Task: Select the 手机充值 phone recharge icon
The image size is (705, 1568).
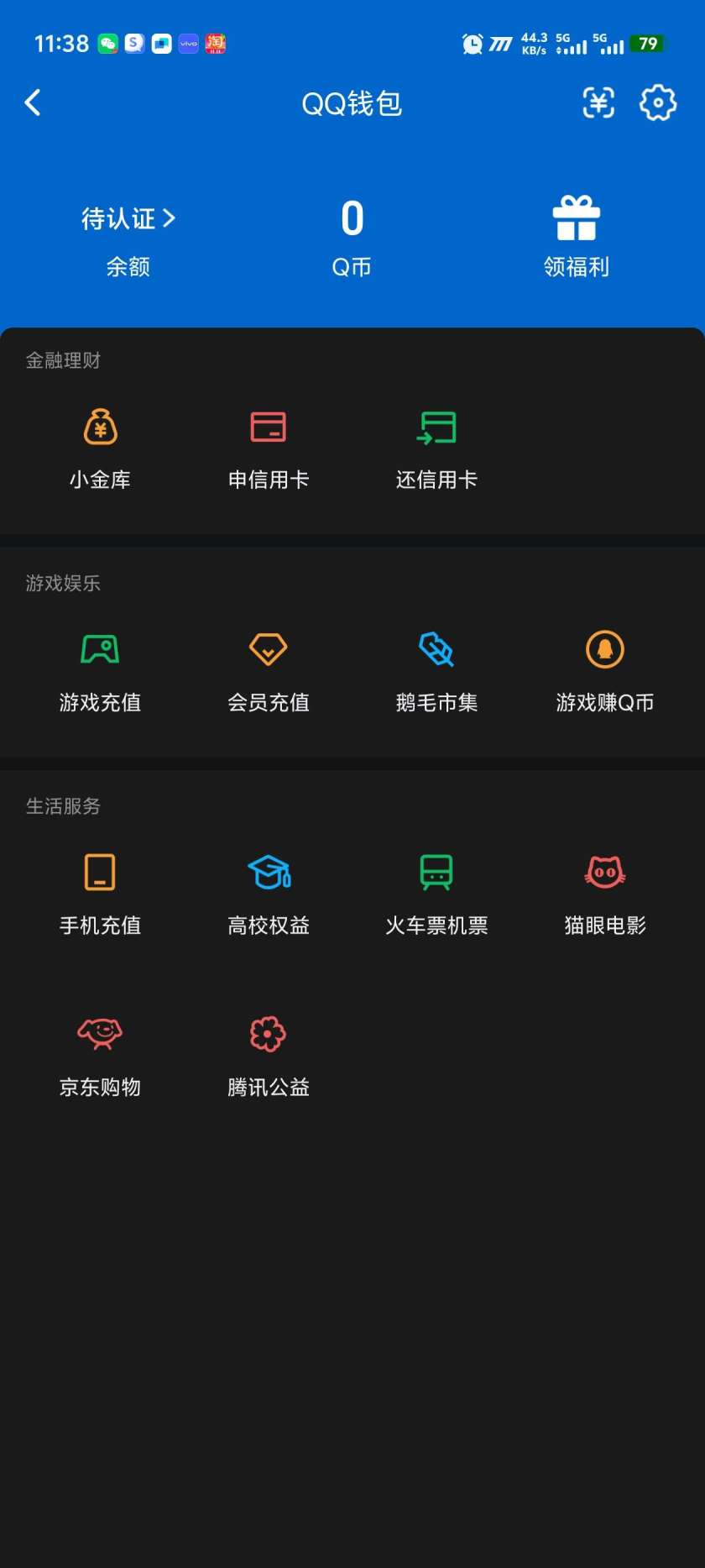Action: [99, 872]
